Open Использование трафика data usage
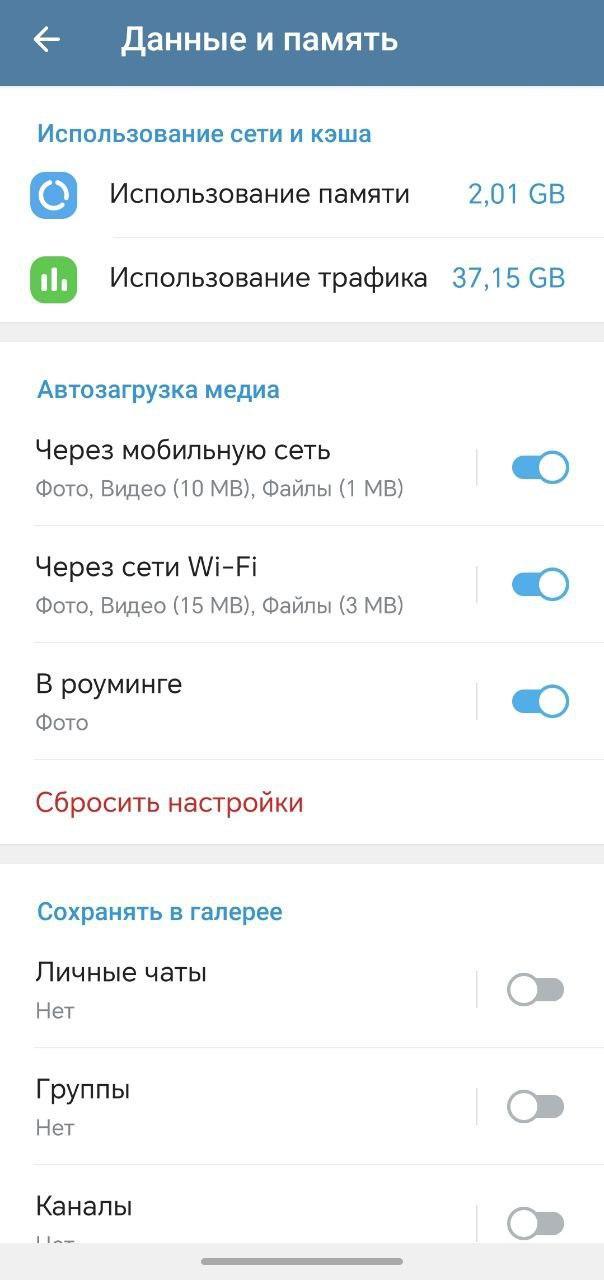The width and height of the screenshot is (604, 1280). pos(300,278)
